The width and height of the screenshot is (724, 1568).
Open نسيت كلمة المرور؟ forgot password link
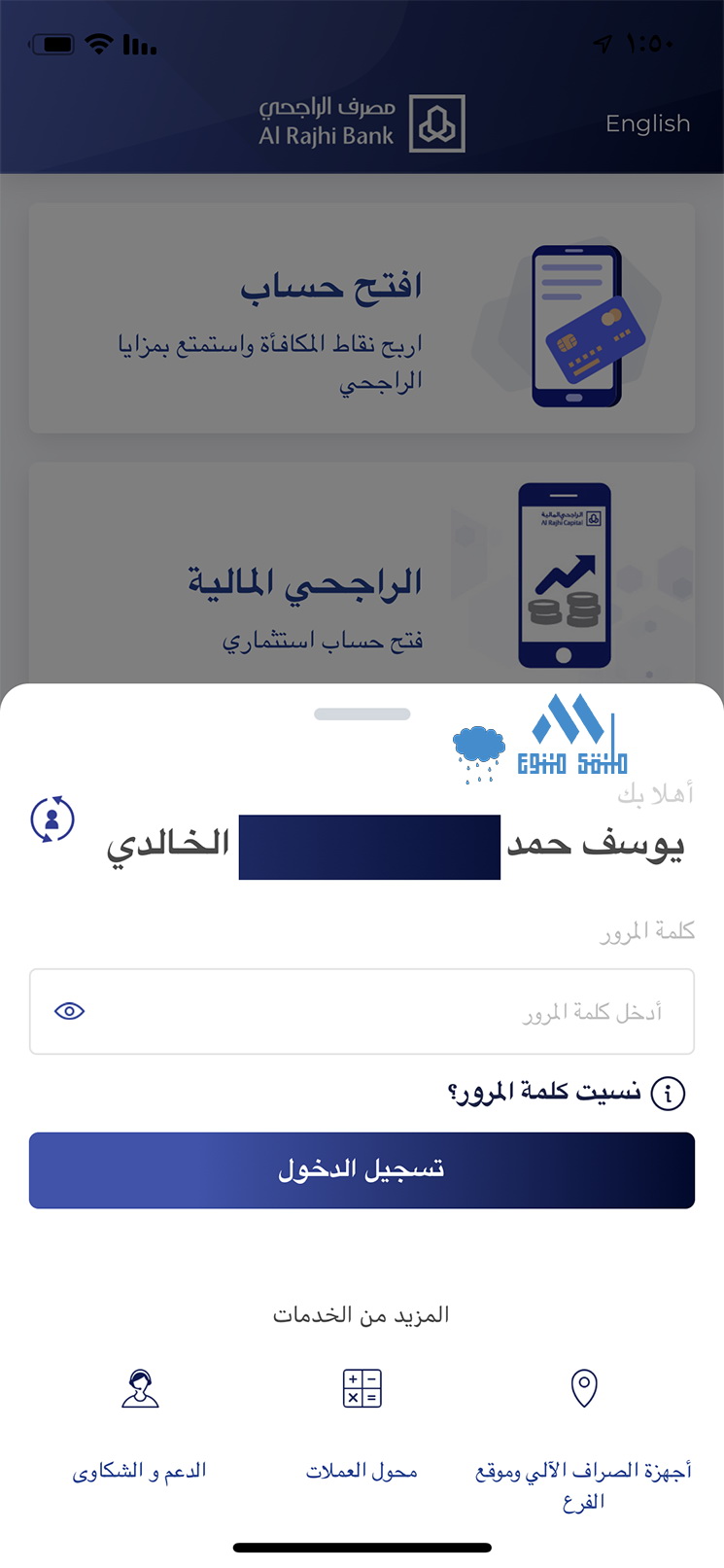pyautogui.click(x=544, y=1092)
